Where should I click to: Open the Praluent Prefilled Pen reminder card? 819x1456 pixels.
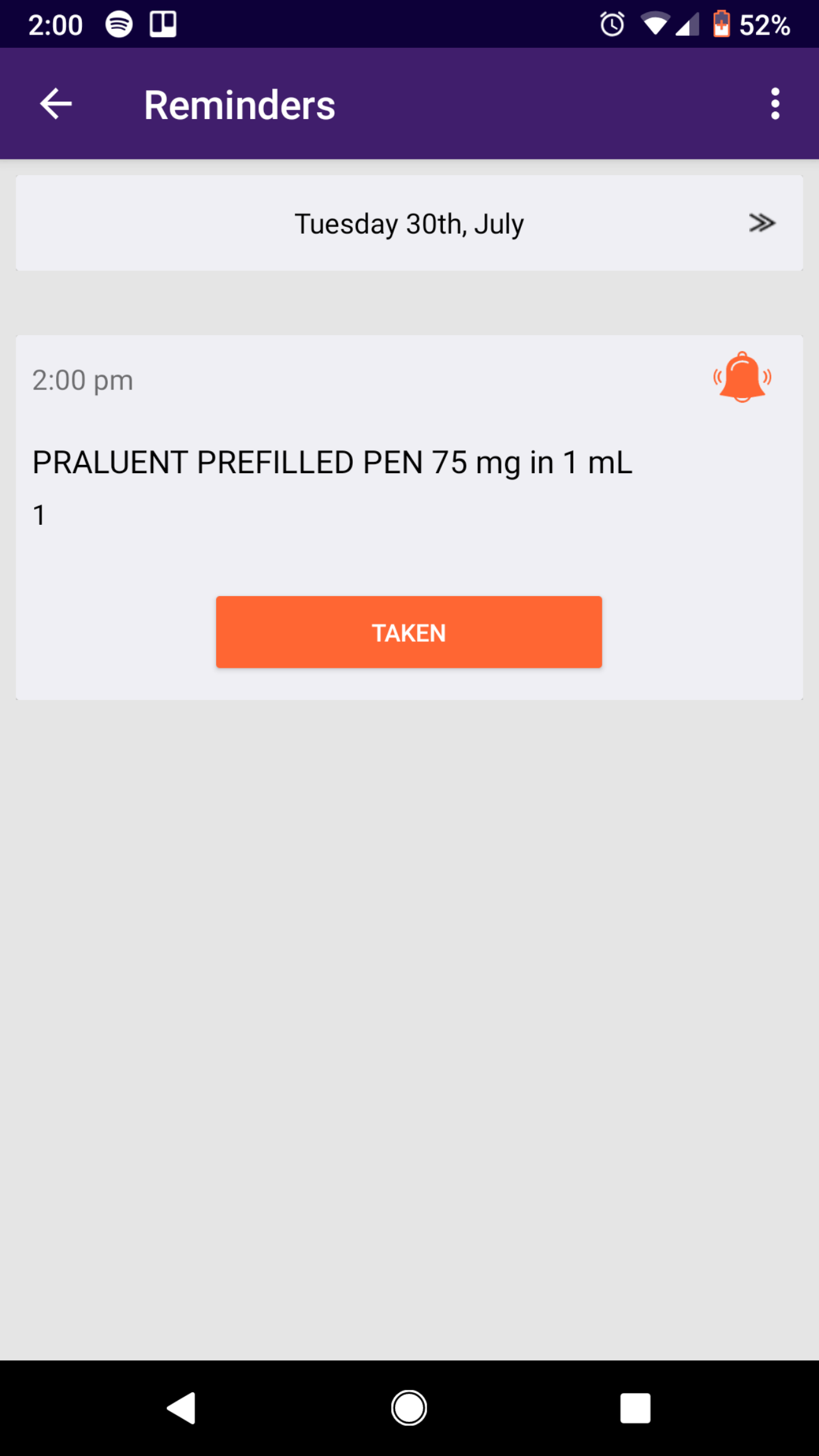pyautogui.click(x=409, y=517)
